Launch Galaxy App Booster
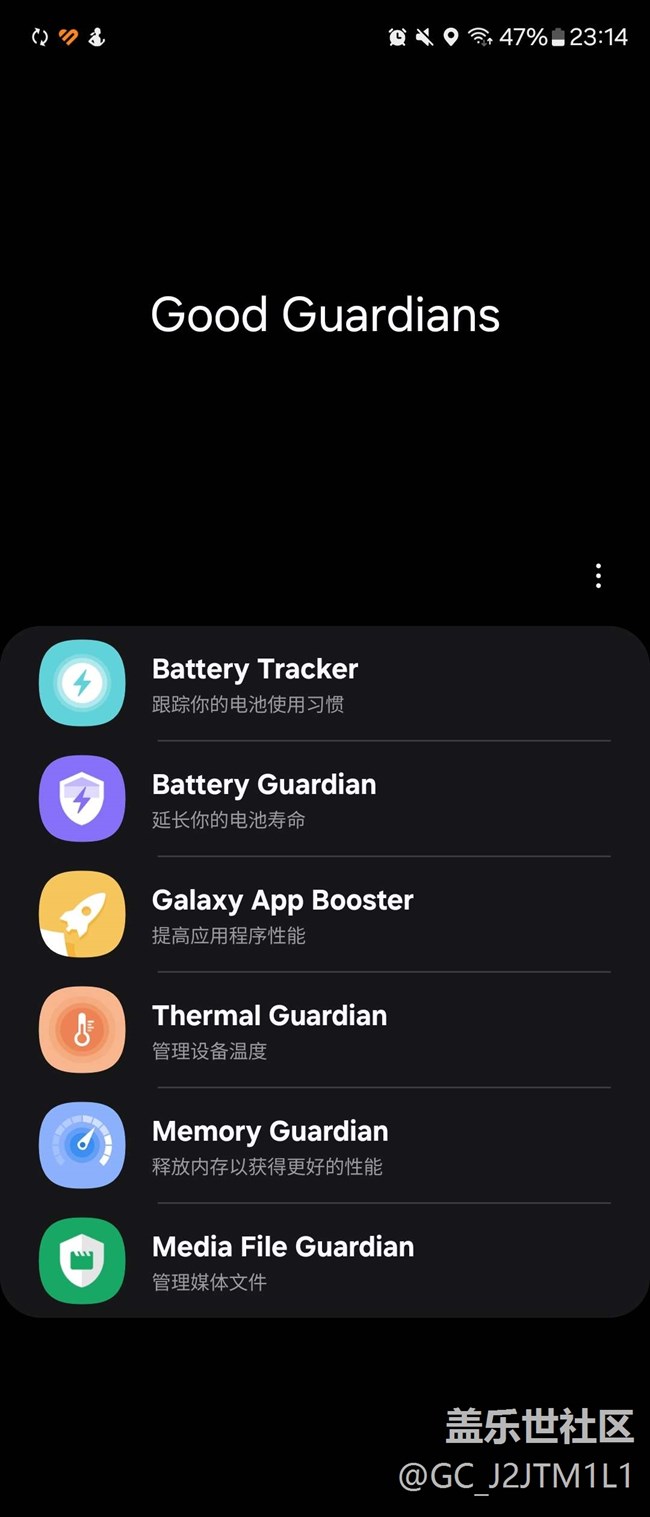 (325, 914)
